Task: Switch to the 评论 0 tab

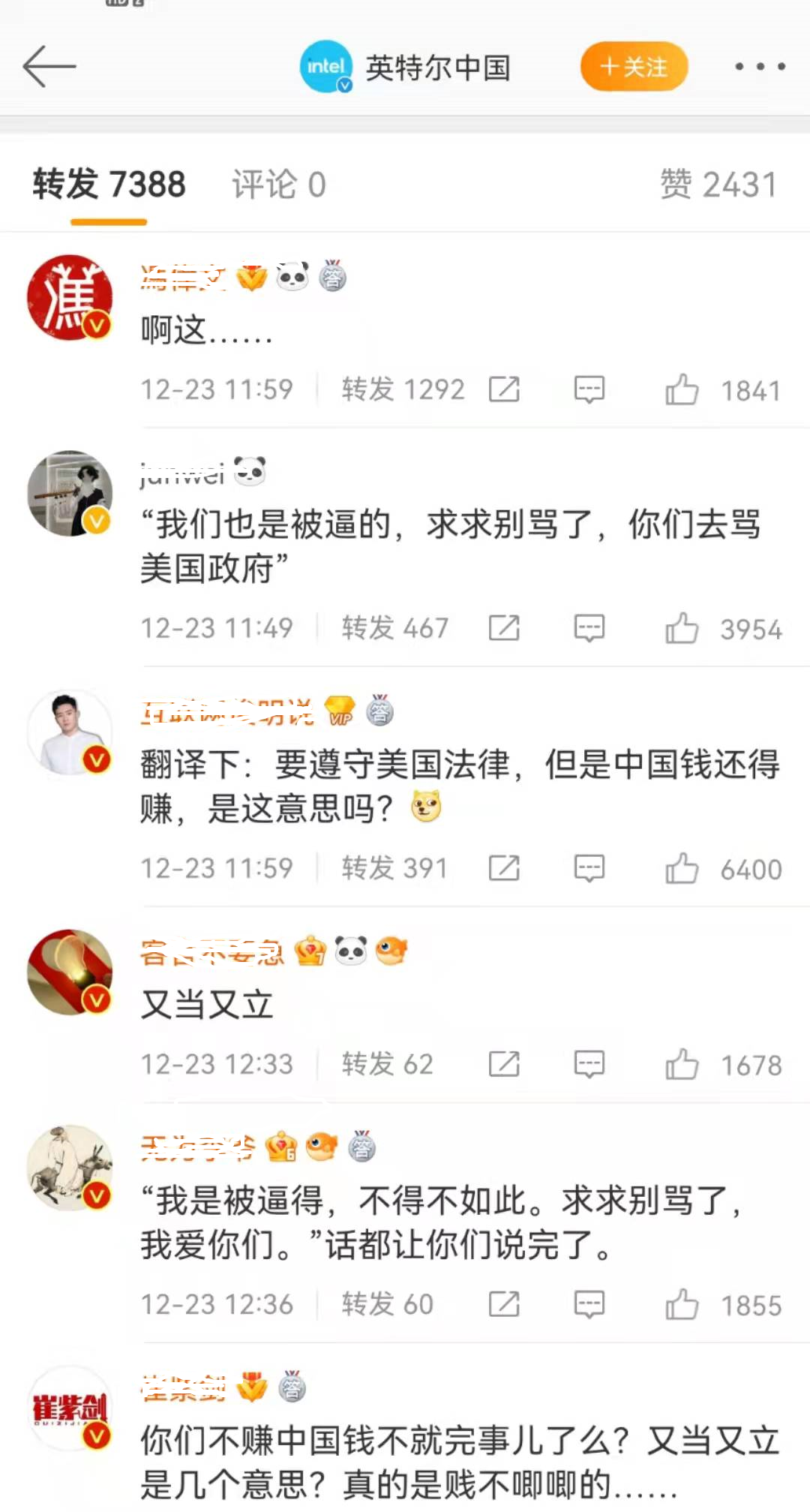Action: point(278,185)
